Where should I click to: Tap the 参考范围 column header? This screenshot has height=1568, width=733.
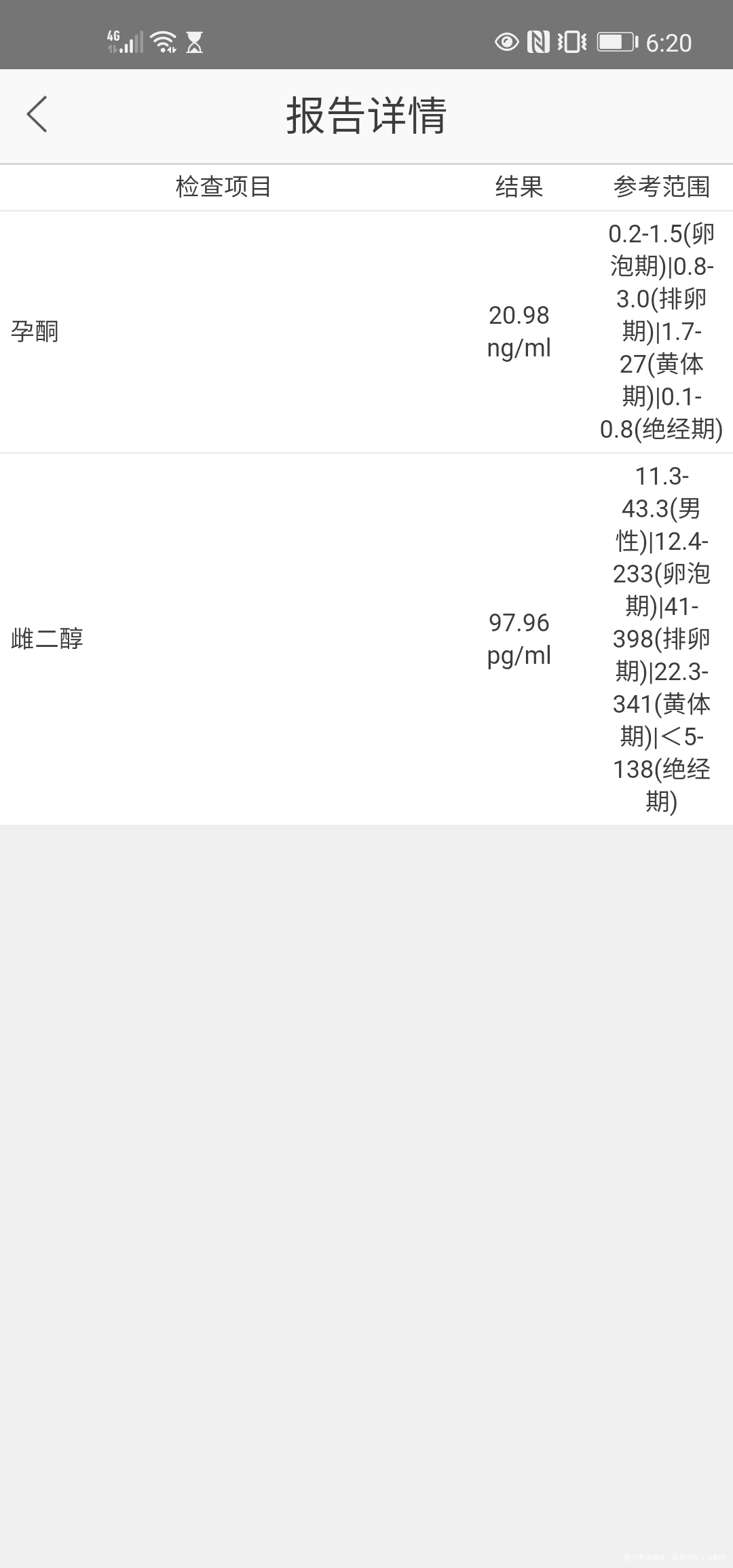[663, 187]
